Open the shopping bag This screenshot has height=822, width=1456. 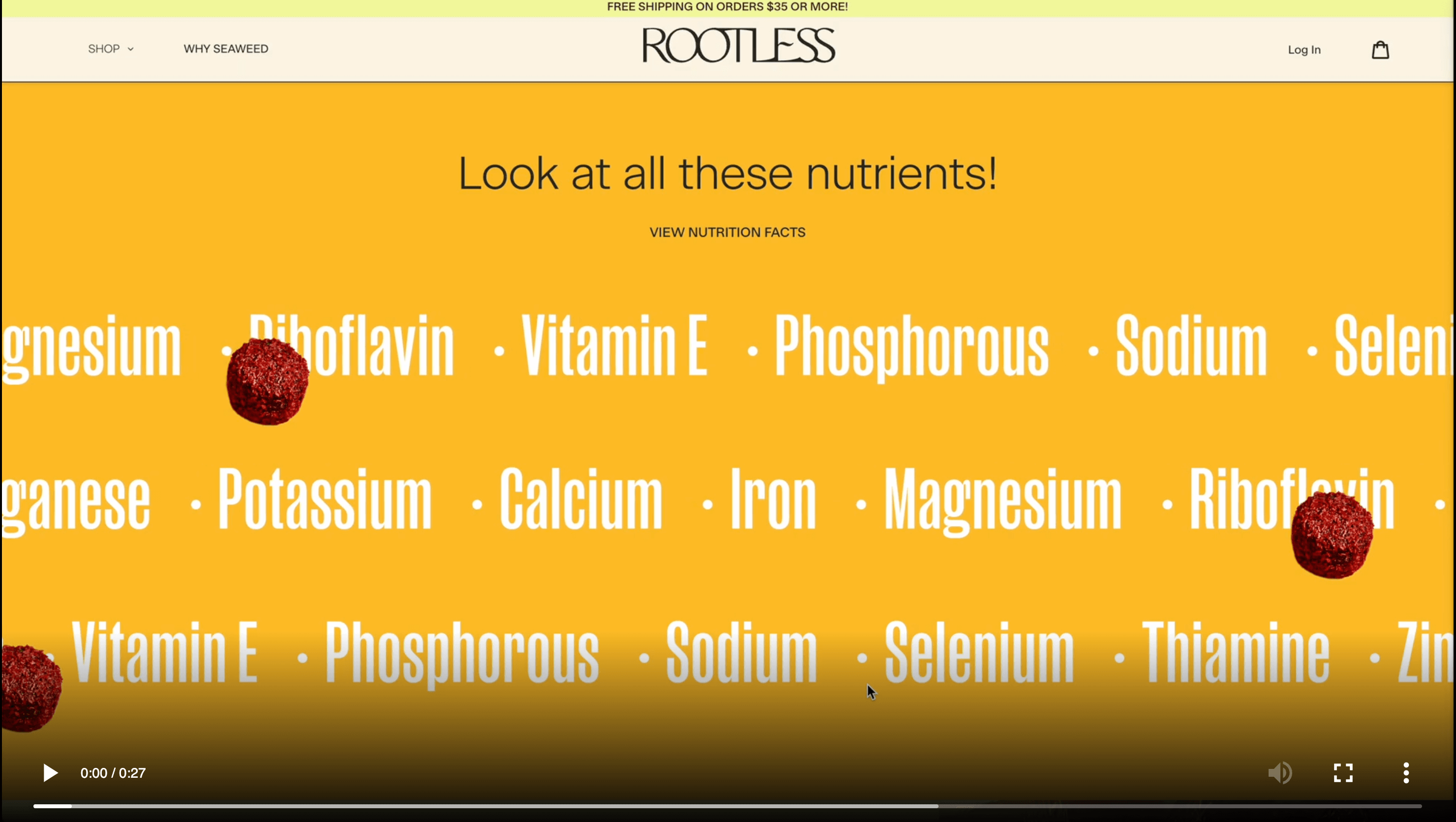coord(1380,50)
